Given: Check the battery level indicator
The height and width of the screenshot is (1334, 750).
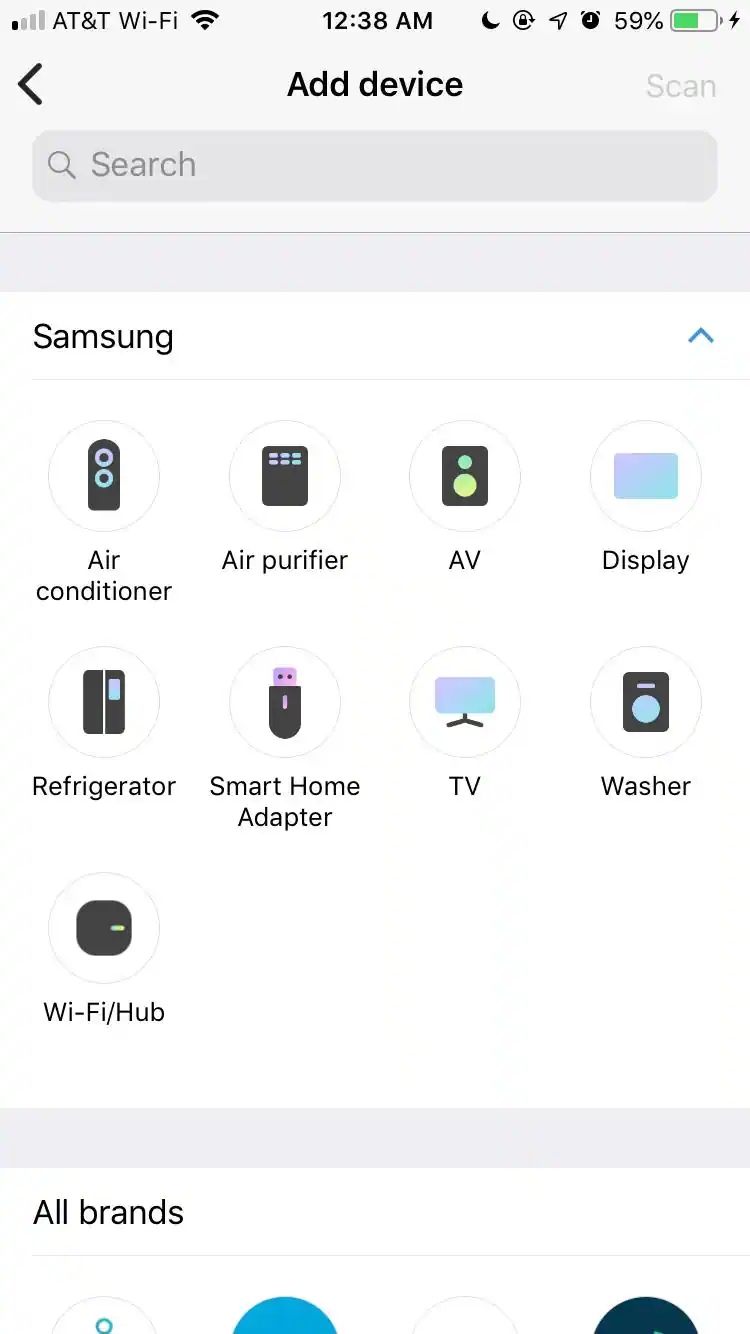Looking at the screenshot, I should (694, 20).
